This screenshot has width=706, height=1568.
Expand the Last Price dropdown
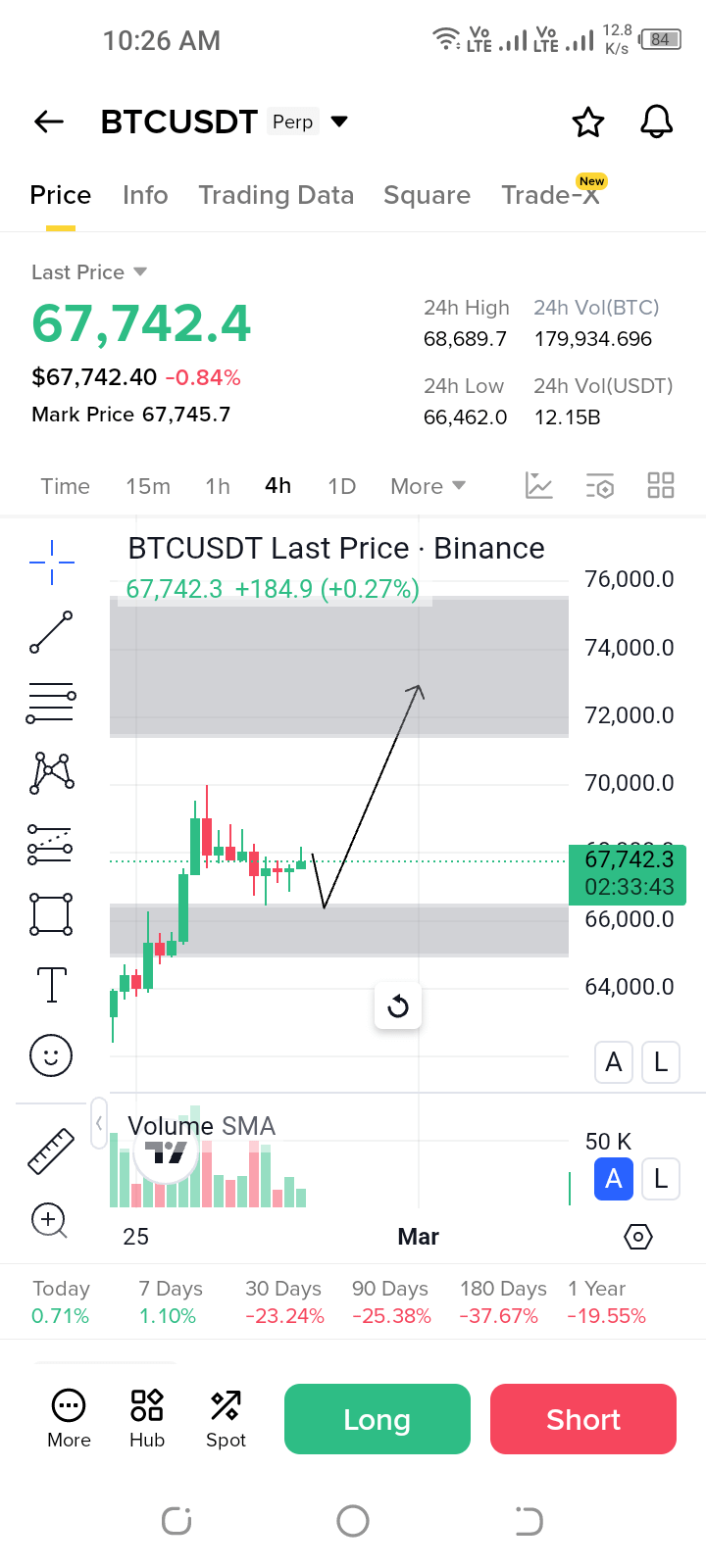pos(139,271)
